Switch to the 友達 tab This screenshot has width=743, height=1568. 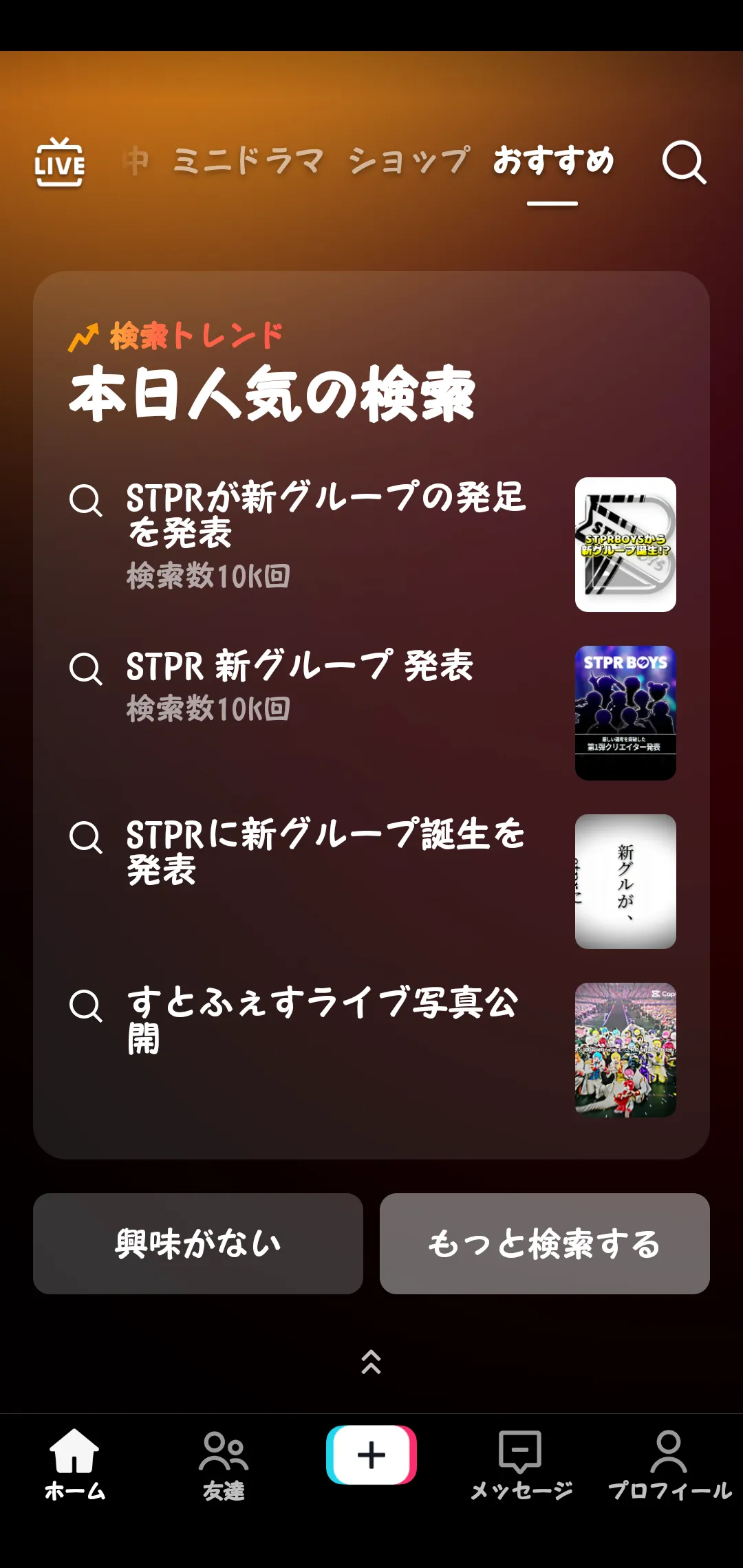223,1463
